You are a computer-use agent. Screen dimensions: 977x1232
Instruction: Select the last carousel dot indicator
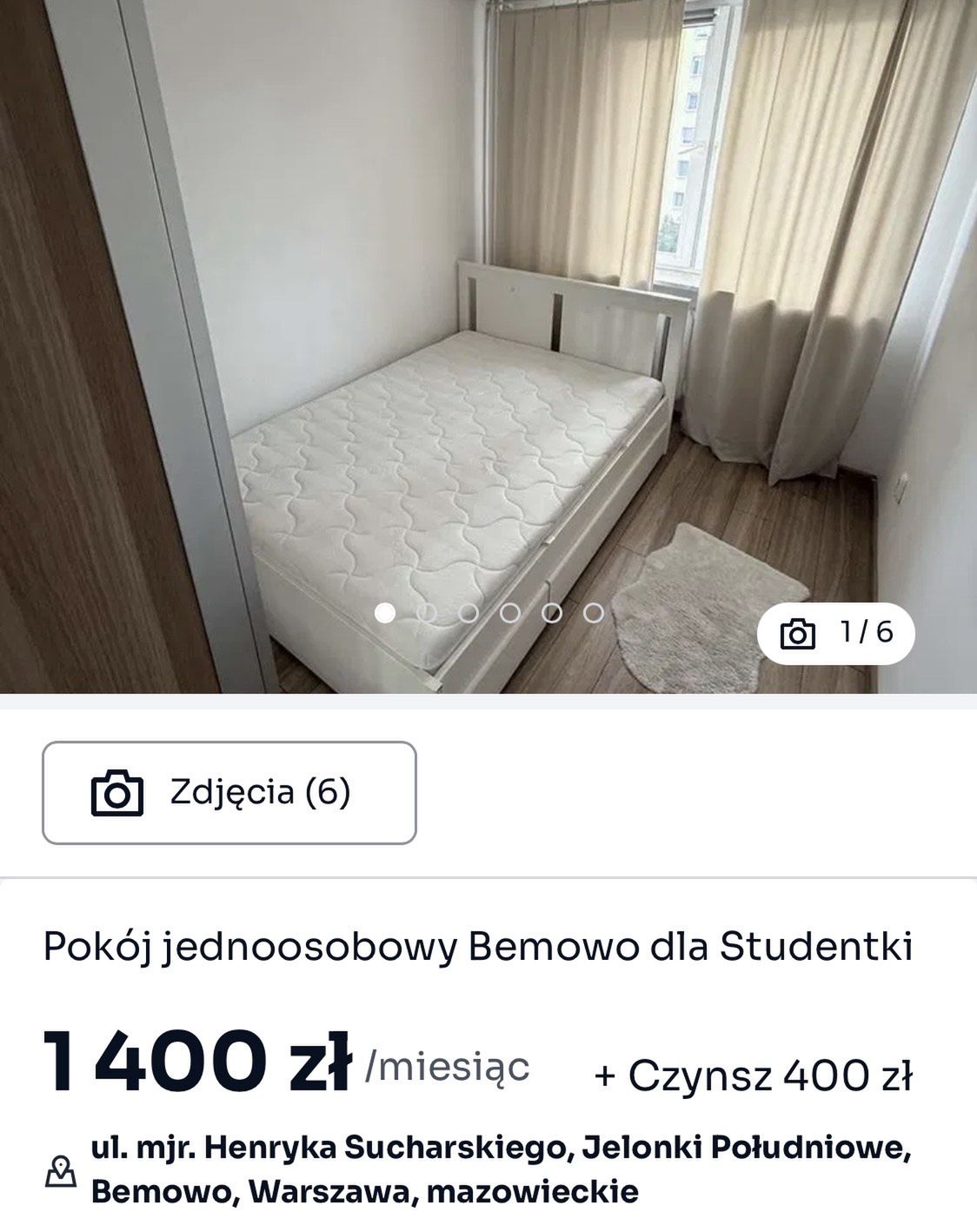595,612
